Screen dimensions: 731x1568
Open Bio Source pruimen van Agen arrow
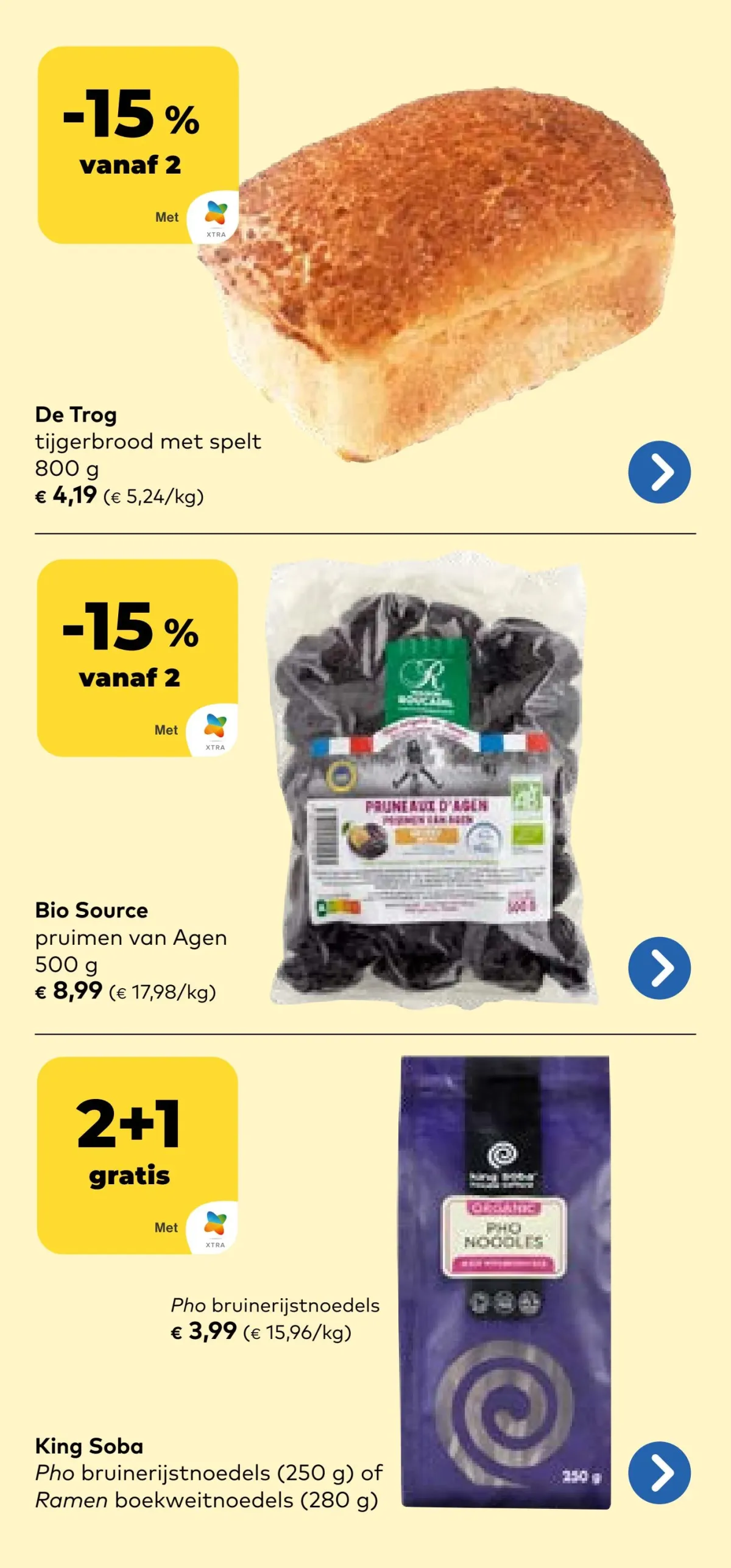pyautogui.click(x=659, y=968)
